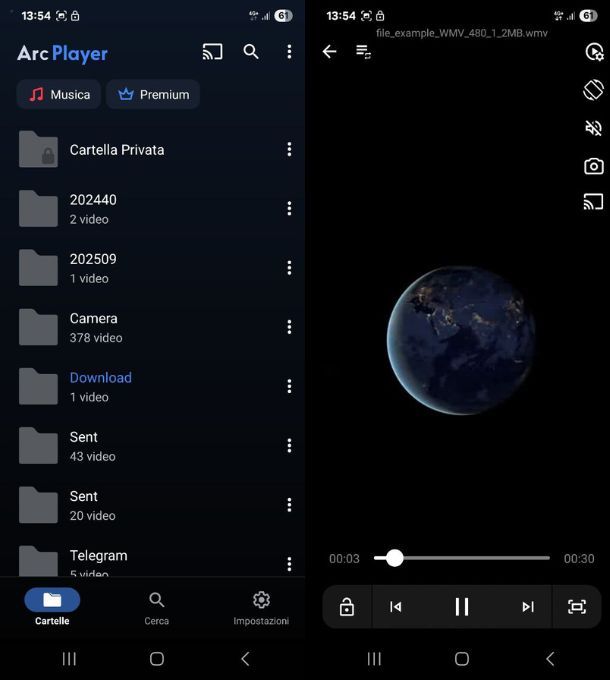
Task: Open the playlist queue icon in the player
Action: (364, 52)
